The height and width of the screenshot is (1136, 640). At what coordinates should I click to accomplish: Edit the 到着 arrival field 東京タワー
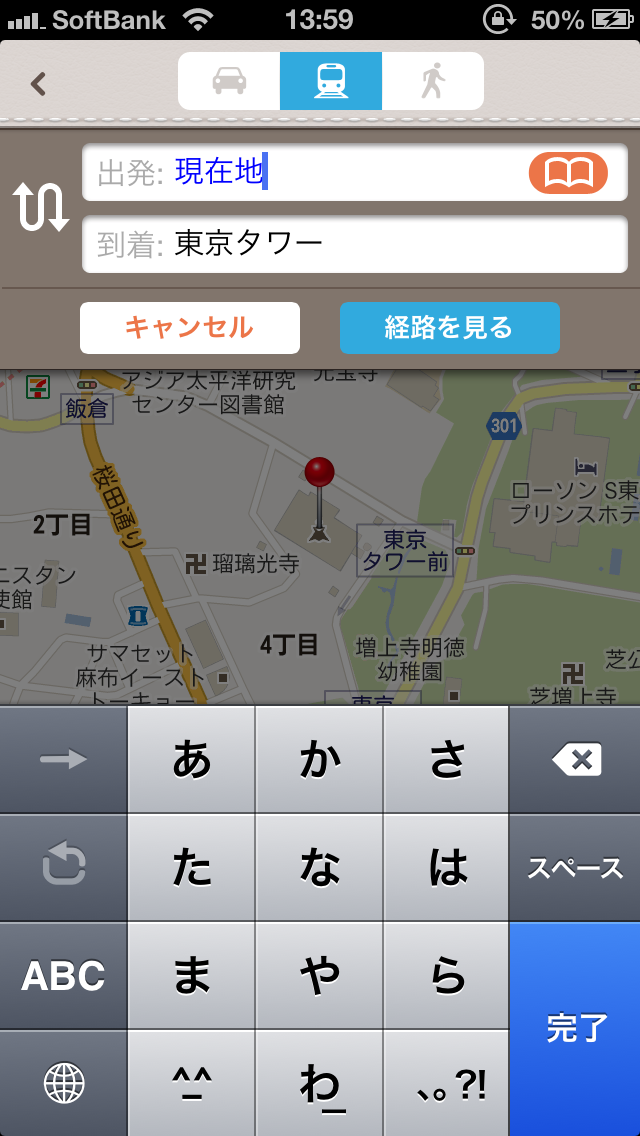(354, 244)
